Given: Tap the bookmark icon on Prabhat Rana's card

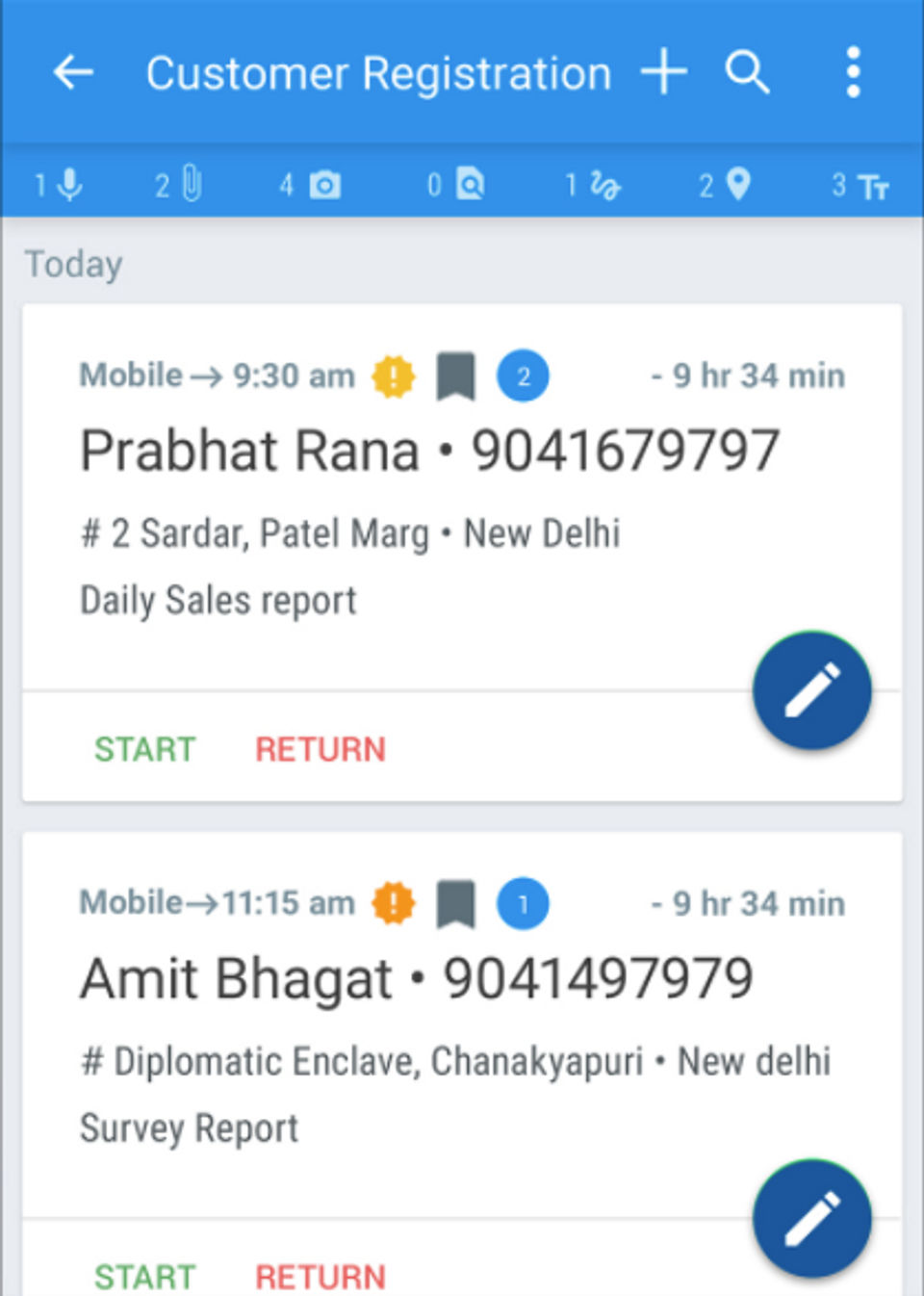Looking at the screenshot, I should tap(456, 376).
